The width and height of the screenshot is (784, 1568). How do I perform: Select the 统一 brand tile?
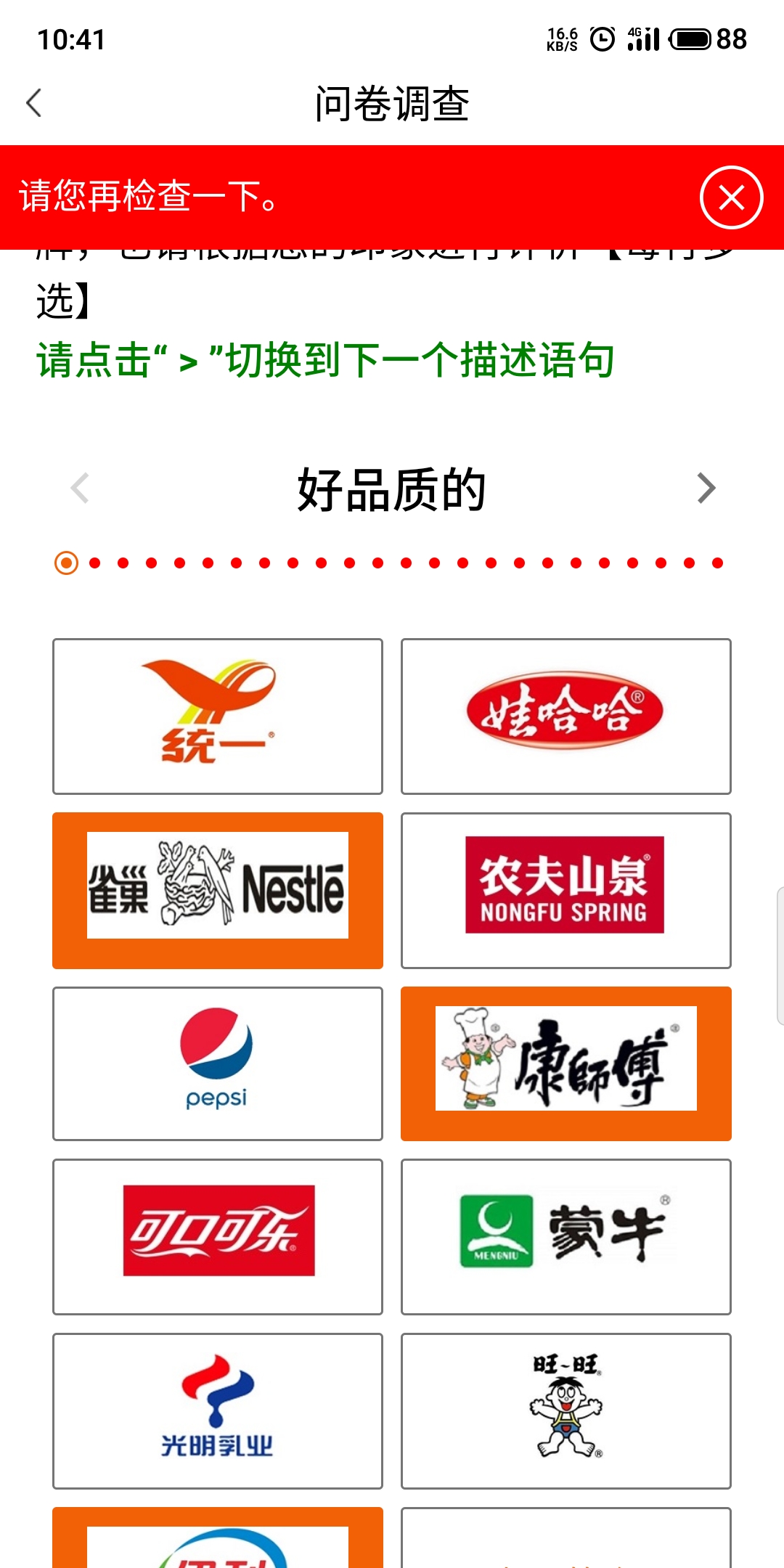pyautogui.click(x=218, y=716)
